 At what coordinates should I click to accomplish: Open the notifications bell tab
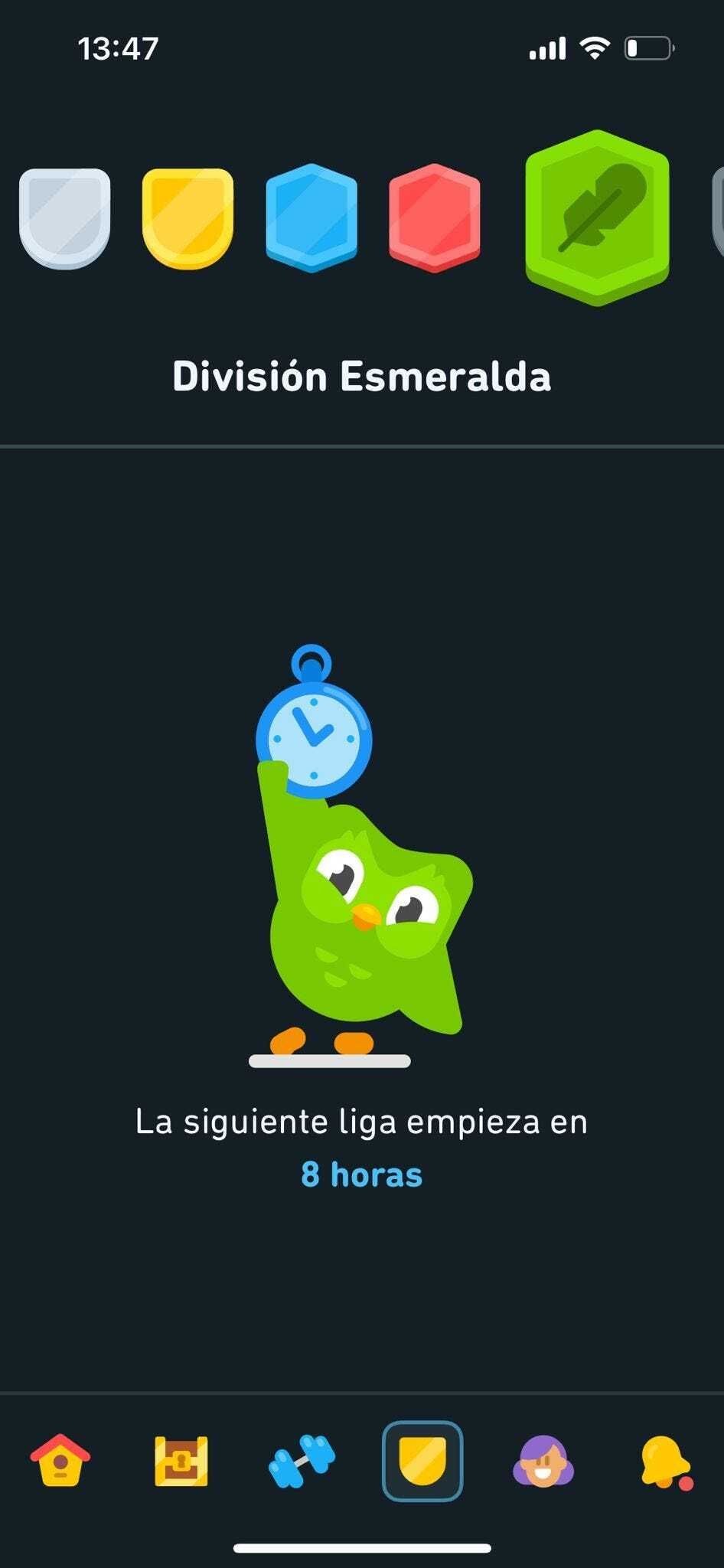pyautogui.click(x=664, y=1461)
